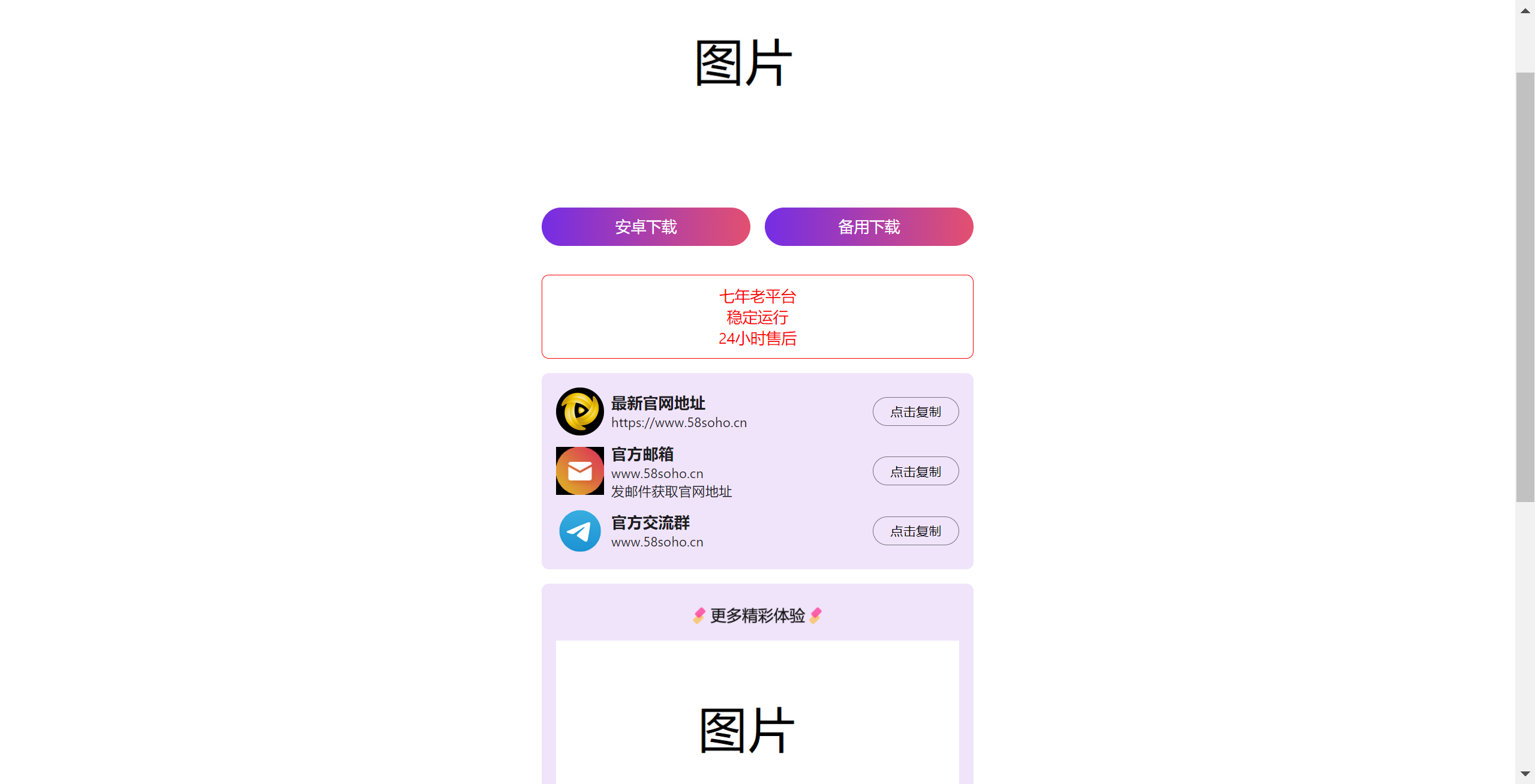Copy the 最新官网地址 website URL

pyautogui.click(x=915, y=411)
